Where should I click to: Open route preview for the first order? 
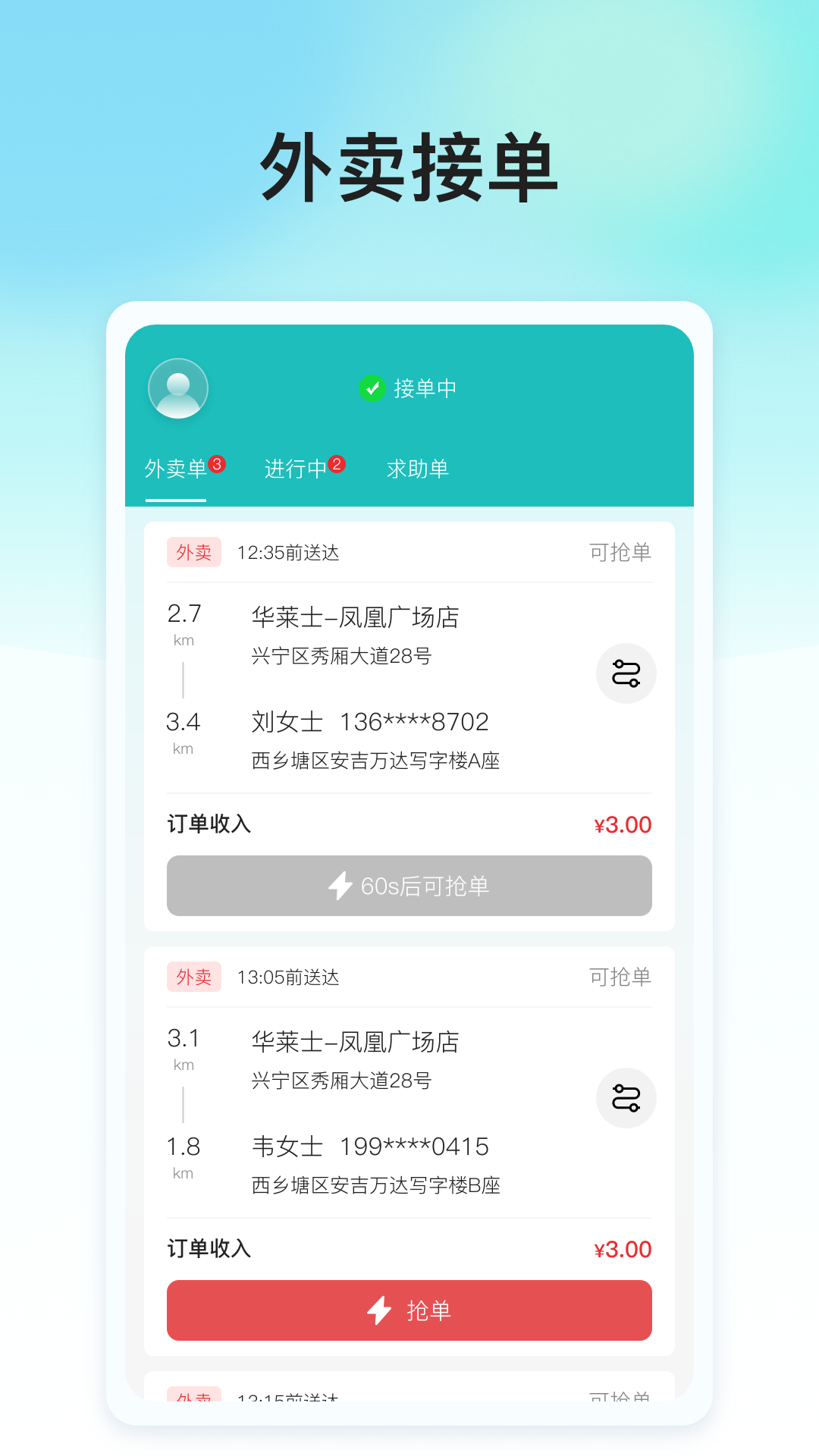point(626,673)
